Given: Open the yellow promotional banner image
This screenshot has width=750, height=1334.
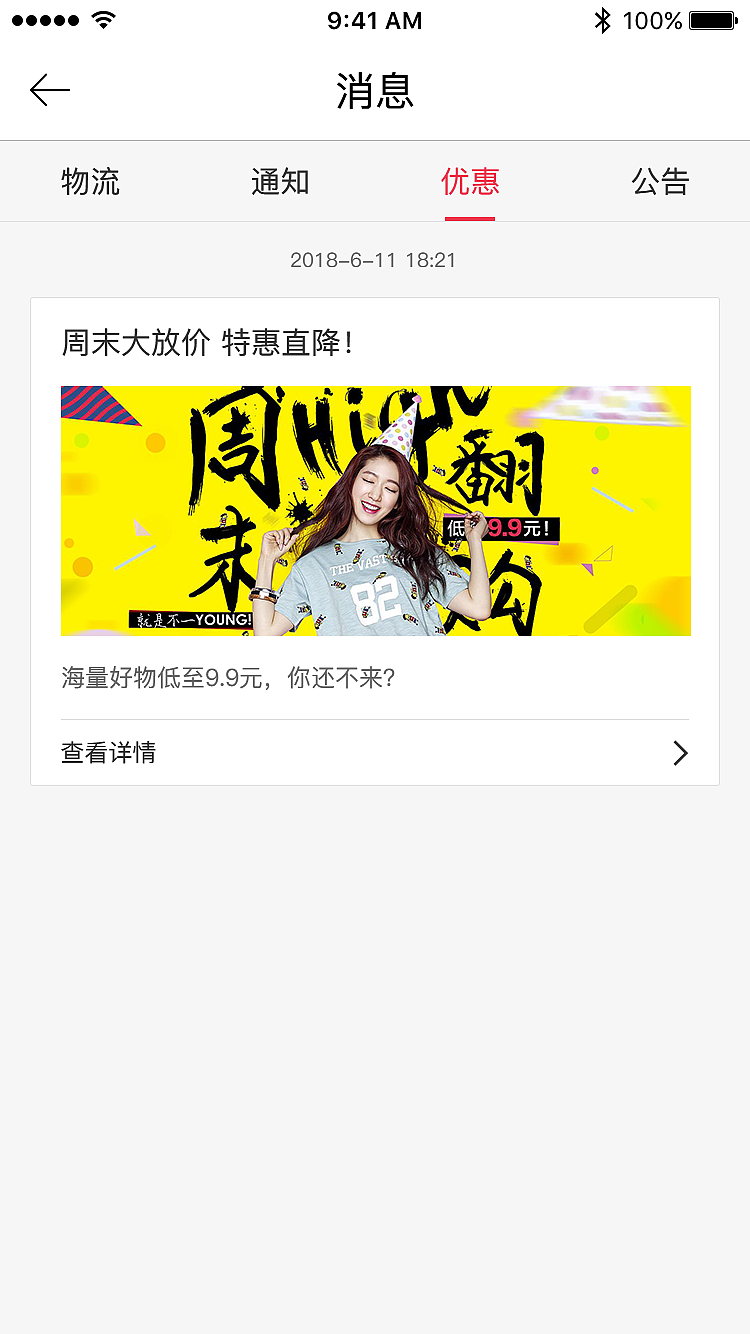Looking at the screenshot, I should tap(375, 510).
